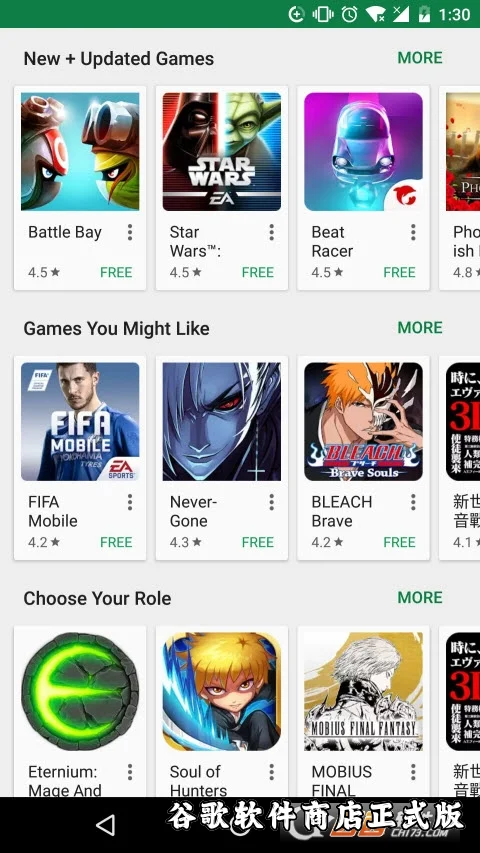The image size is (480, 853).
Task: Open the Battle Bay game card
Action: 80,188
